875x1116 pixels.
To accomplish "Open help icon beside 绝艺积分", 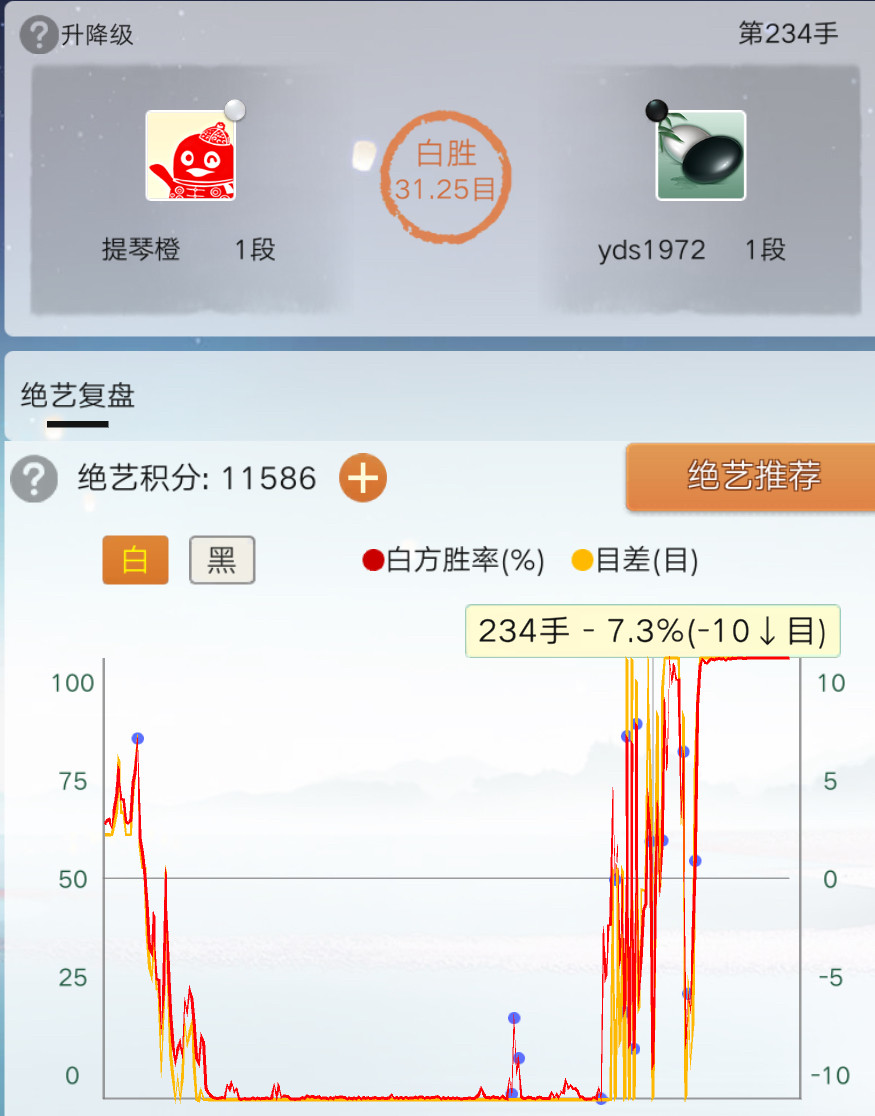I will click(x=34, y=480).
